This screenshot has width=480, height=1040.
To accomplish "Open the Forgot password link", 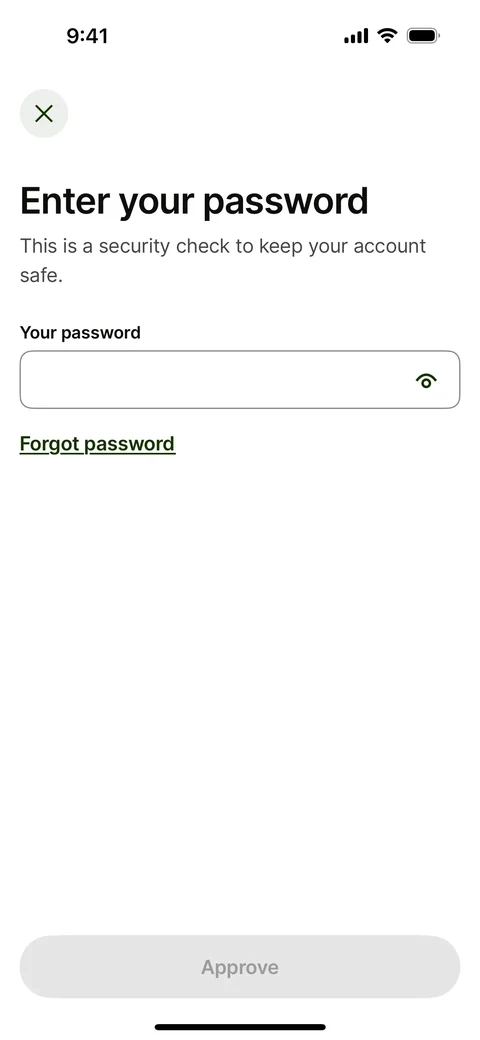I will [97, 444].
